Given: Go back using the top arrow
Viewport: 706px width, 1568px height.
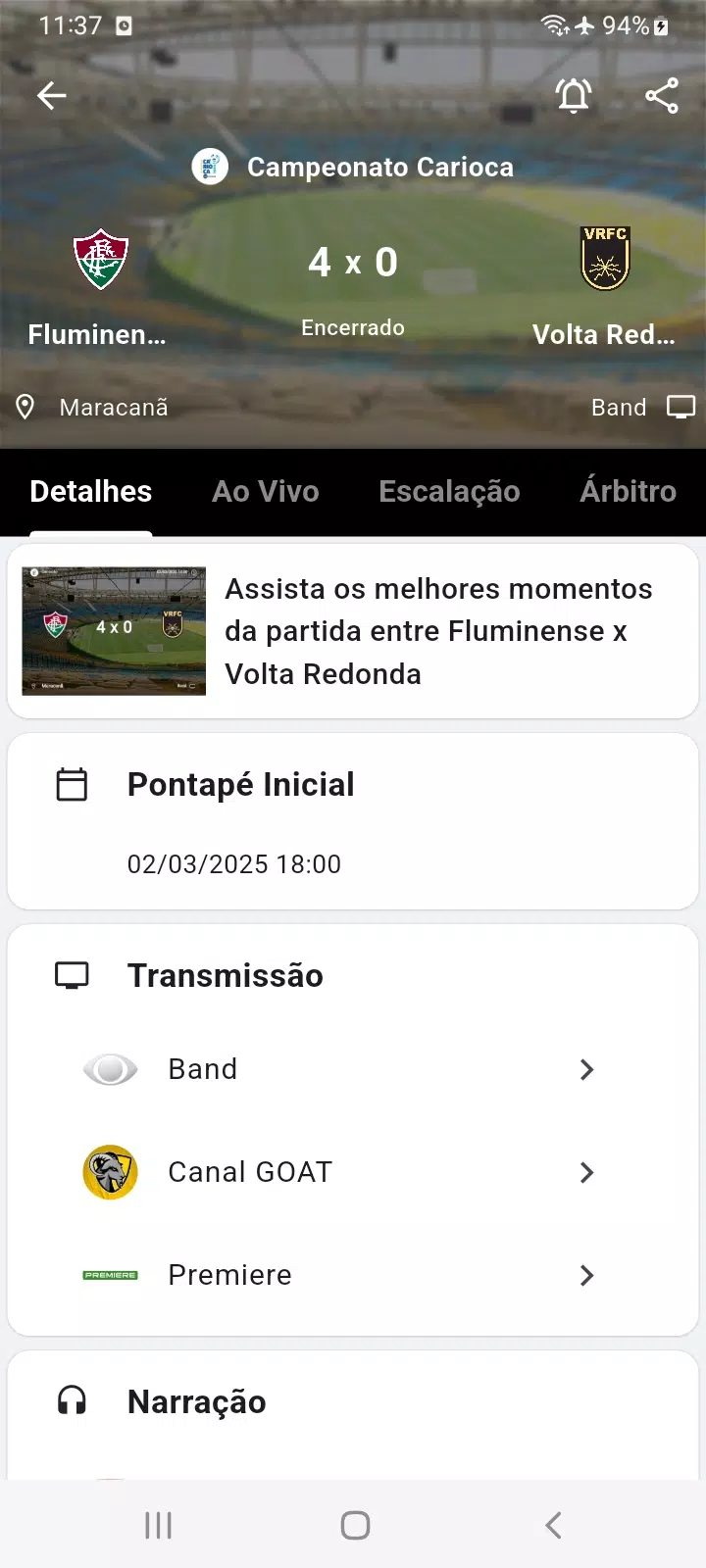Looking at the screenshot, I should coord(52,95).
